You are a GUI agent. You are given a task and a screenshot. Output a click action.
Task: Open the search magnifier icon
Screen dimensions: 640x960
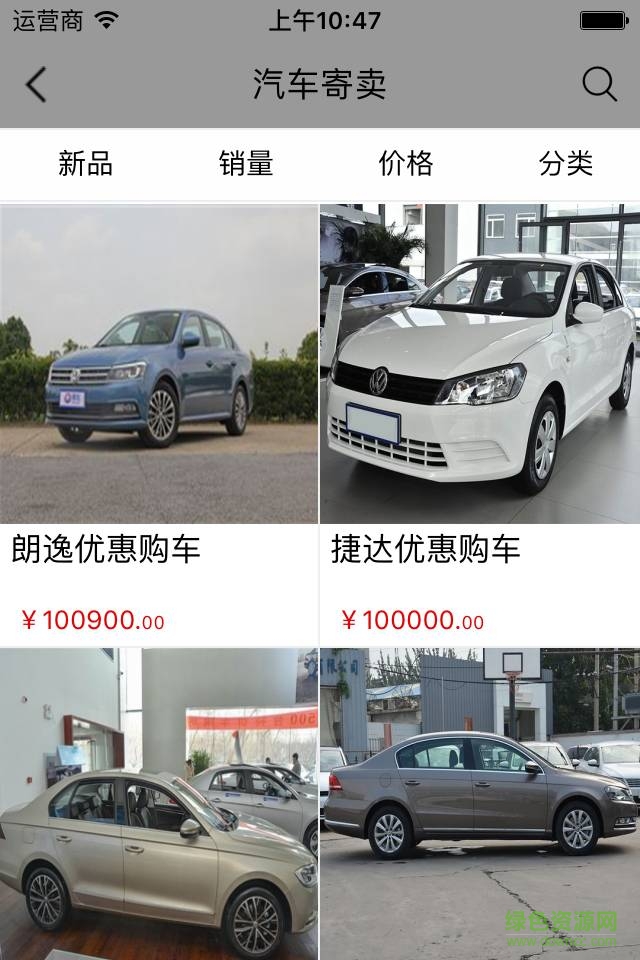pyautogui.click(x=599, y=85)
